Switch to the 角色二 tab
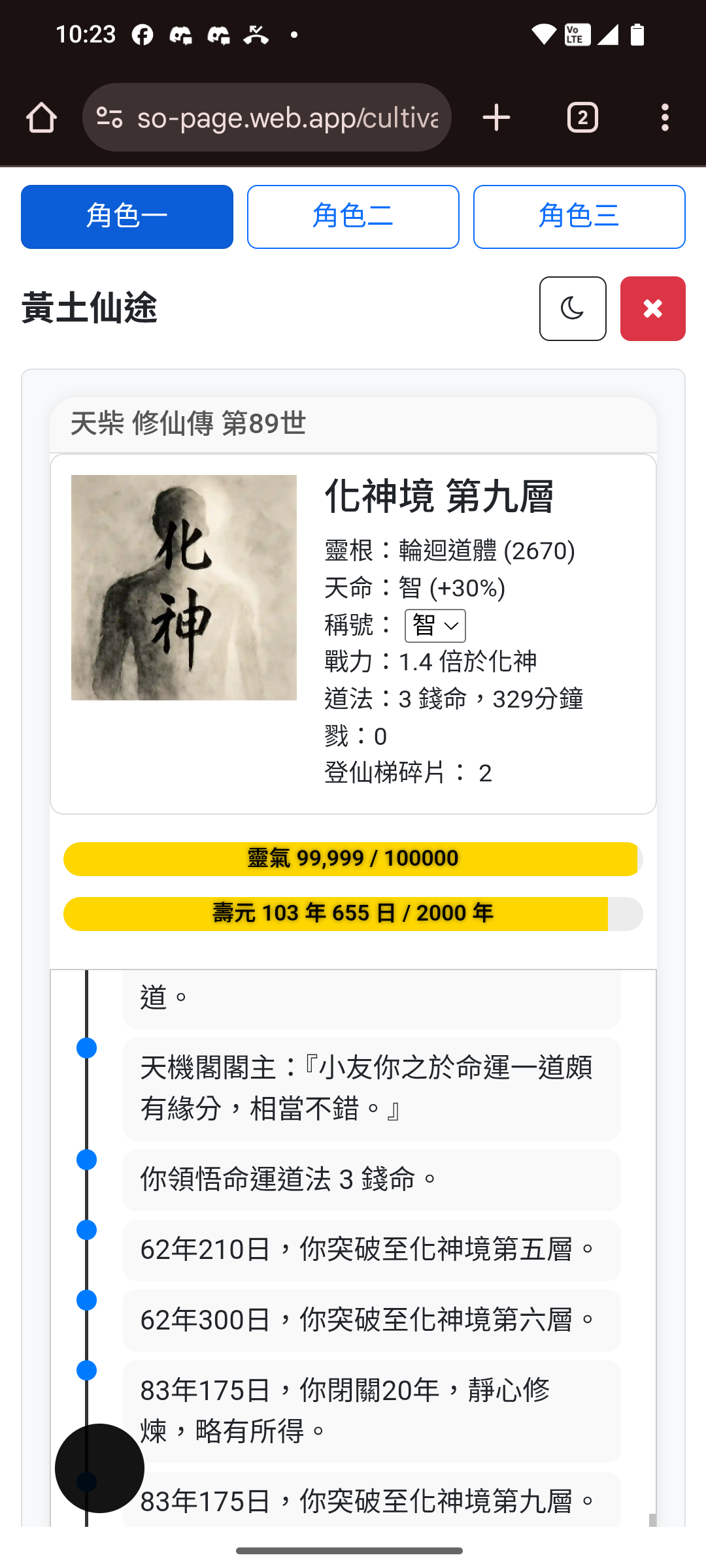Viewport: 706px width, 1568px height. click(353, 216)
